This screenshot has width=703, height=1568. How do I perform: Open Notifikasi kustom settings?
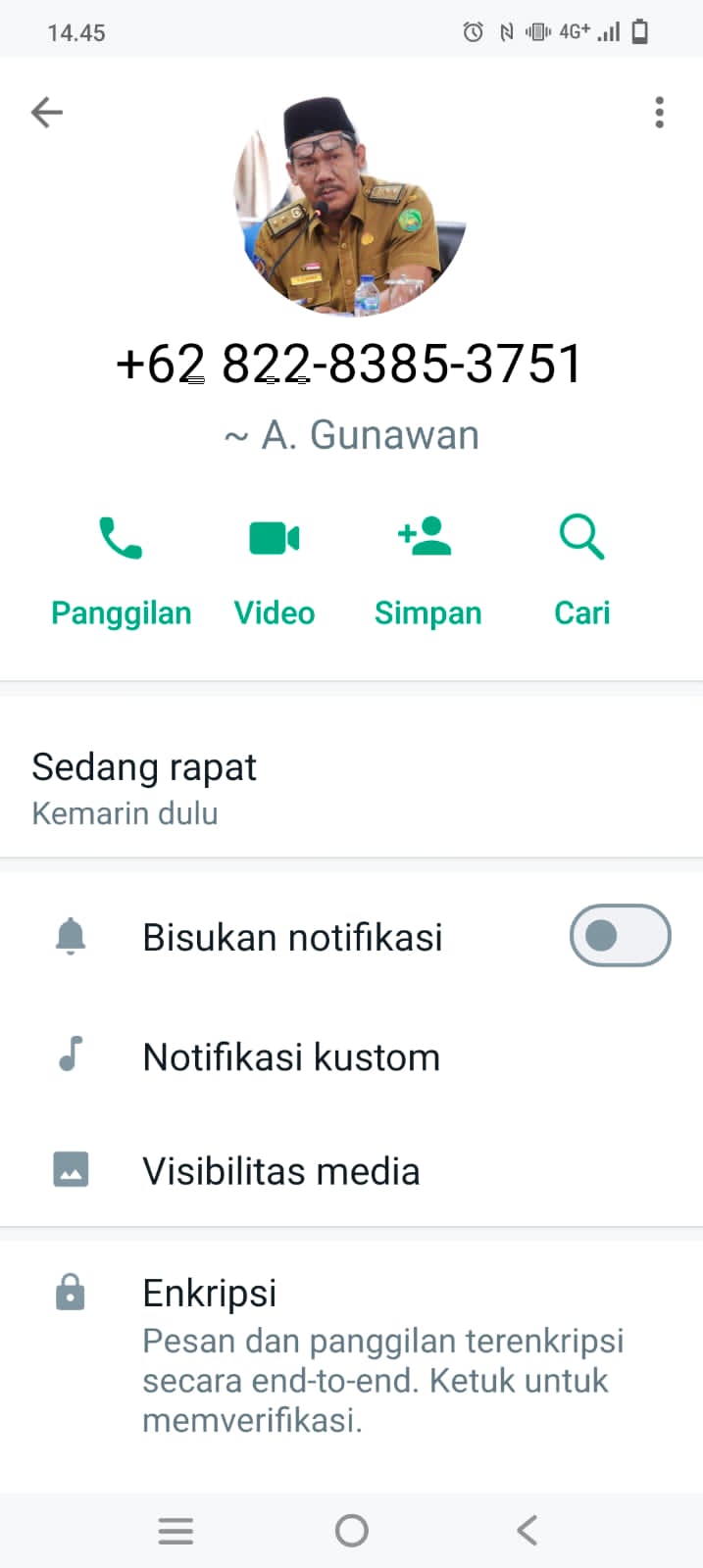click(x=351, y=1056)
